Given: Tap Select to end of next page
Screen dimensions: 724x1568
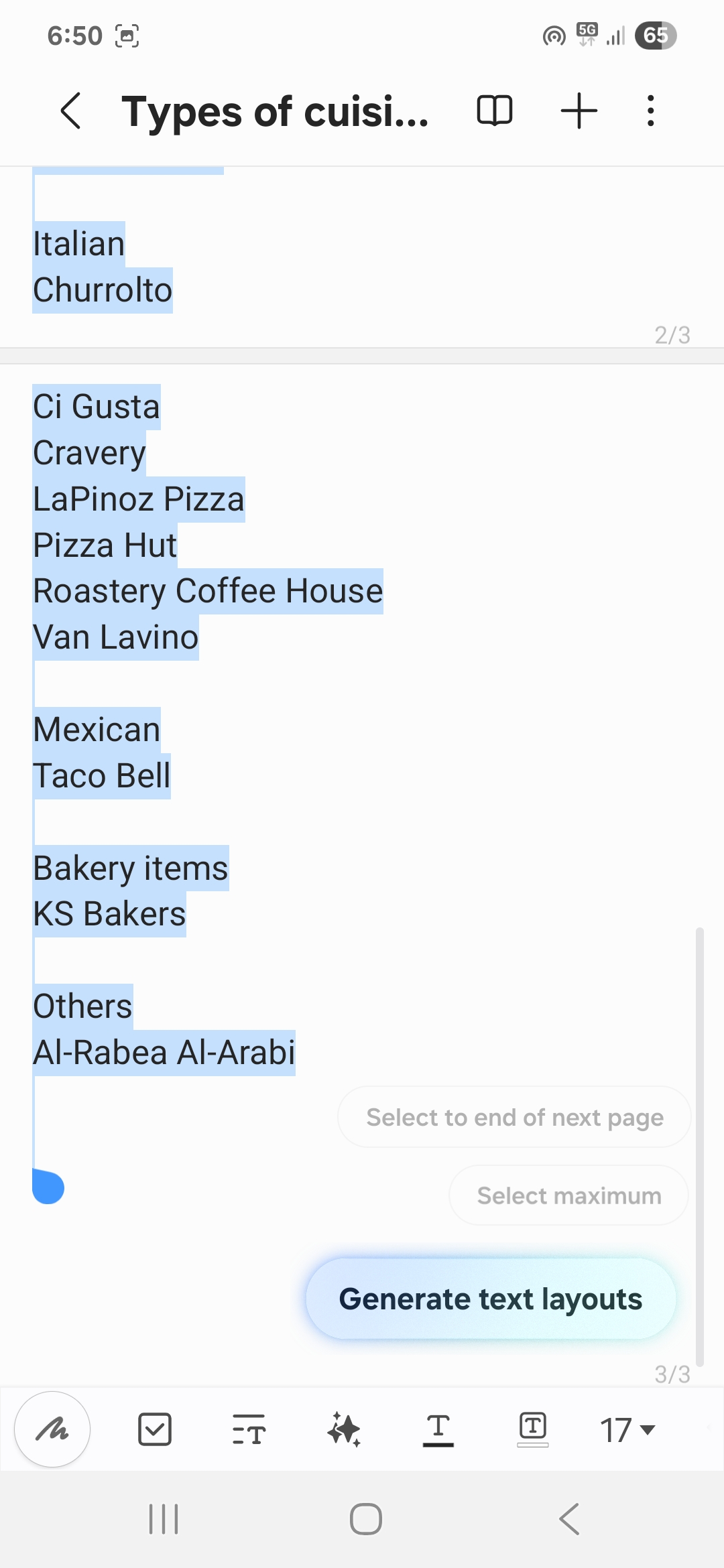Looking at the screenshot, I should tap(514, 1117).
